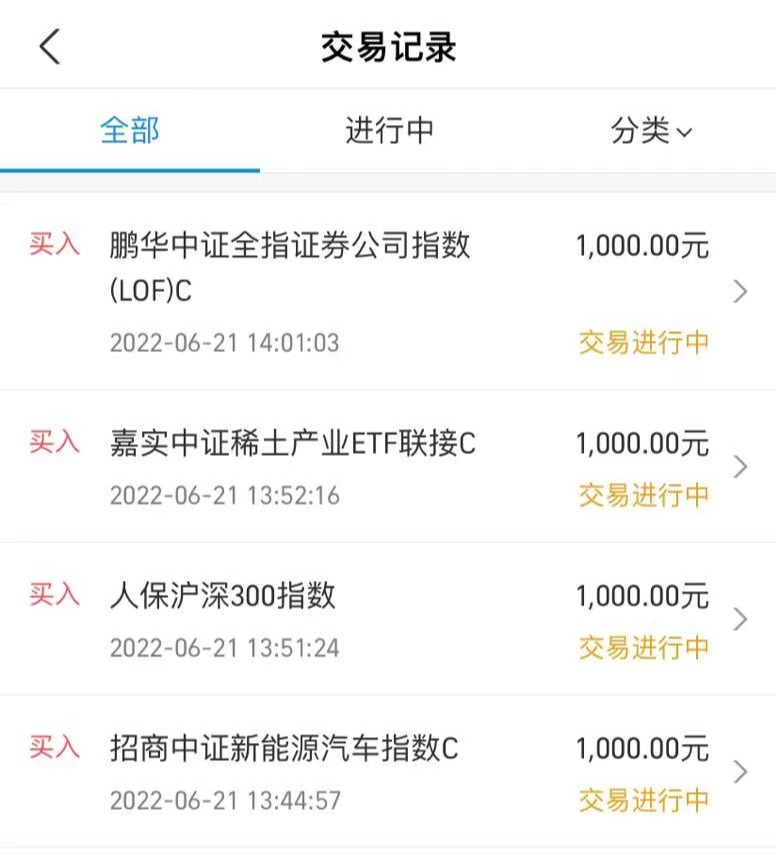The width and height of the screenshot is (776, 855).
Task: Click the right chevron on 招商中证 record
Action: 740,772
